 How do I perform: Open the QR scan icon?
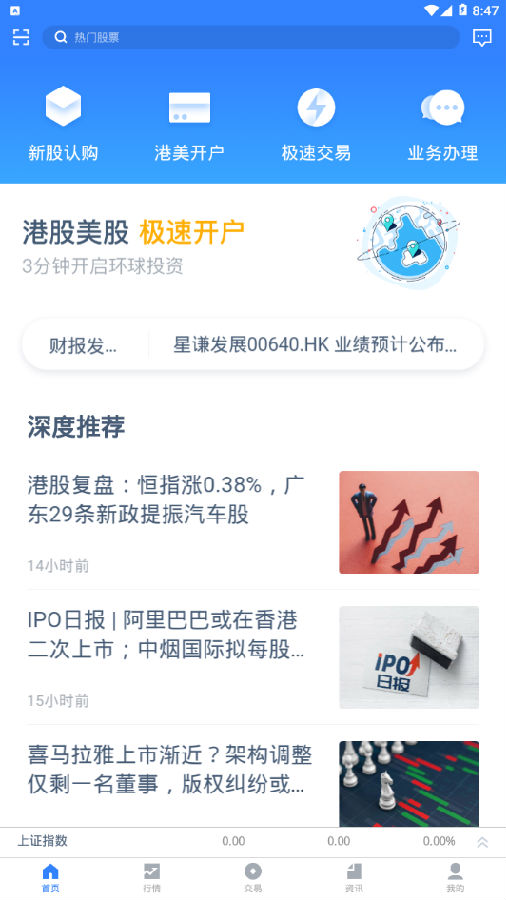click(21, 37)
